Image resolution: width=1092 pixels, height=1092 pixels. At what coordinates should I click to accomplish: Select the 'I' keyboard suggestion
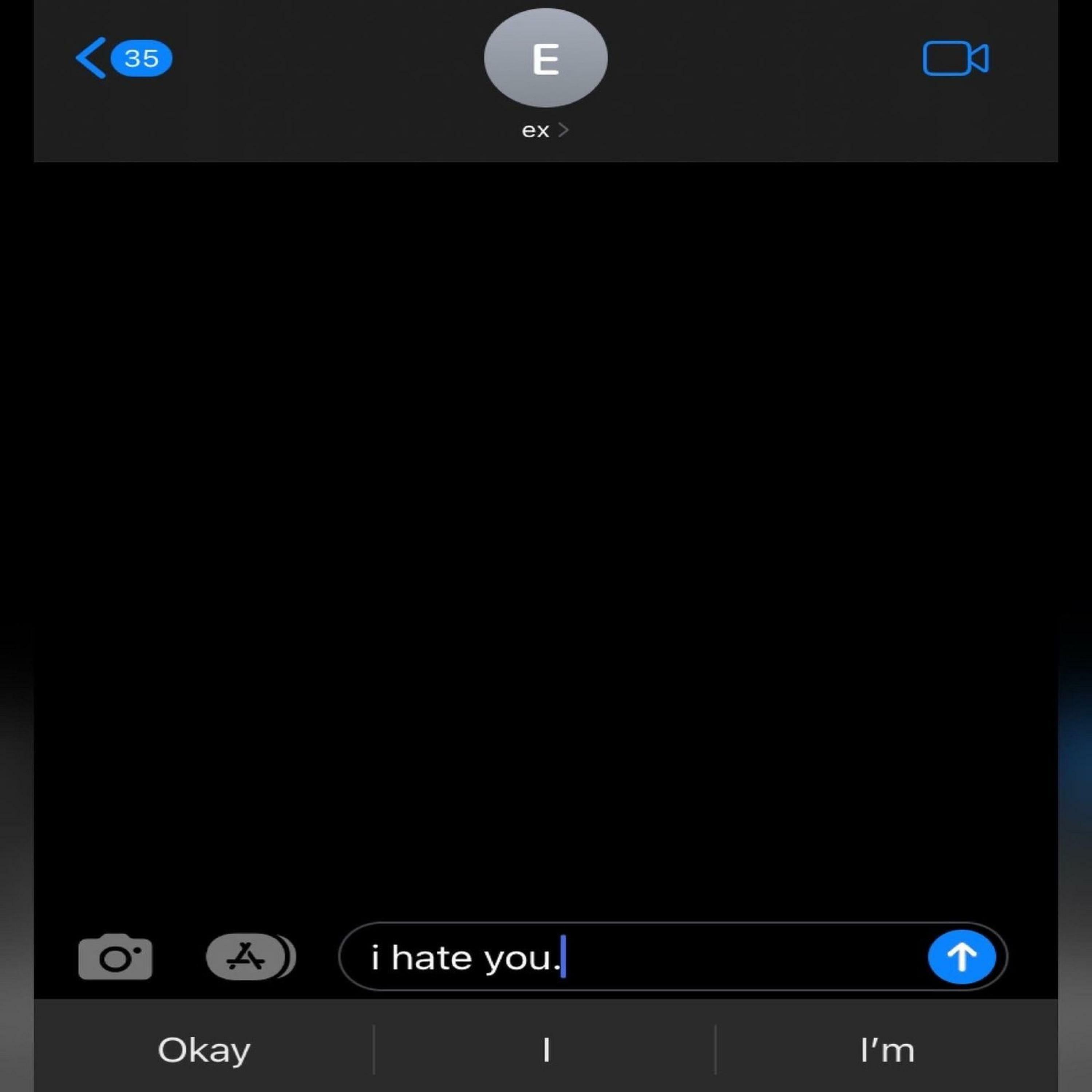(x=545, y=1050)
